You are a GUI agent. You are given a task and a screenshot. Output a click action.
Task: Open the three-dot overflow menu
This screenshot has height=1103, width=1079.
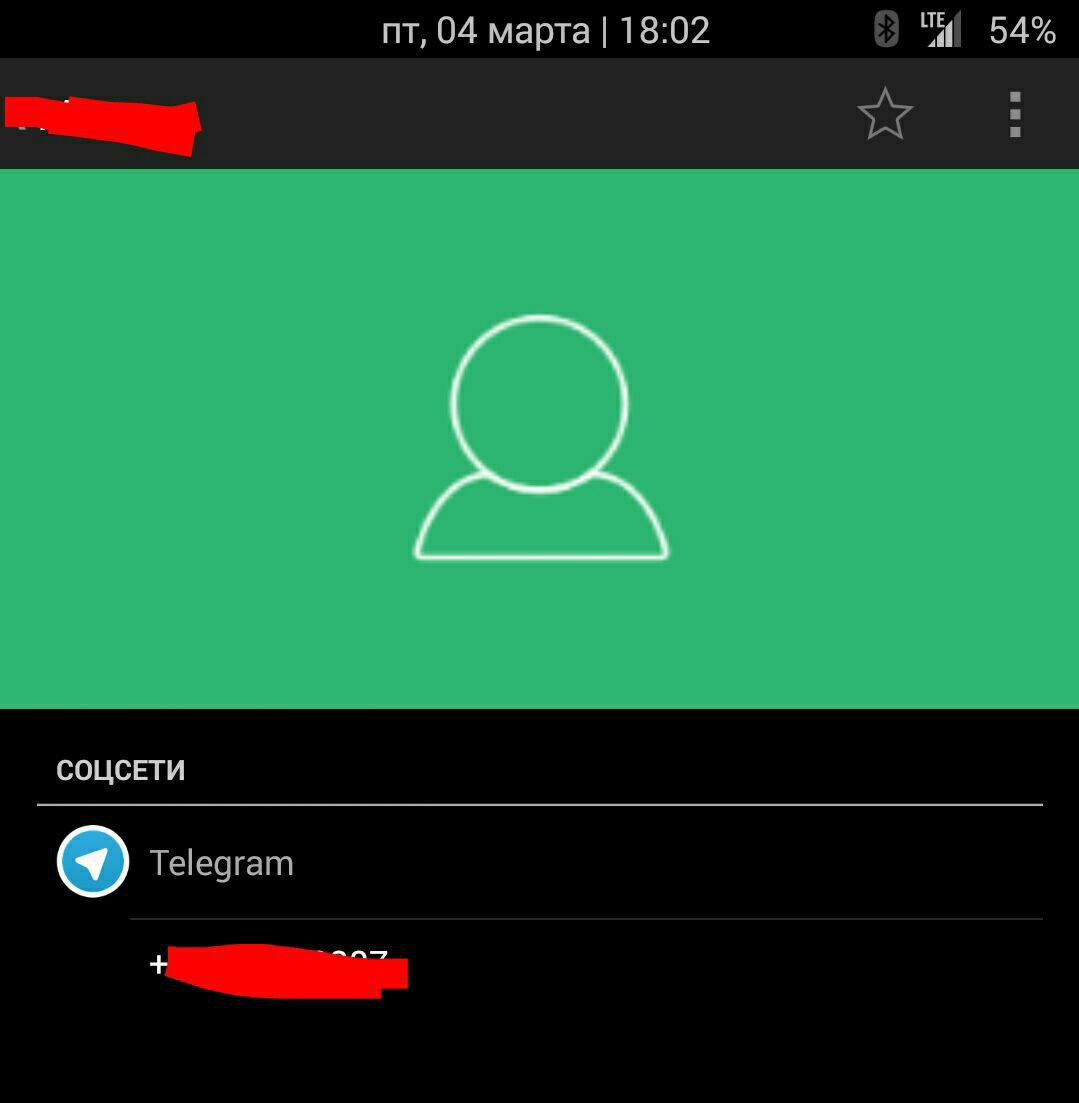tap(1014, 114)
